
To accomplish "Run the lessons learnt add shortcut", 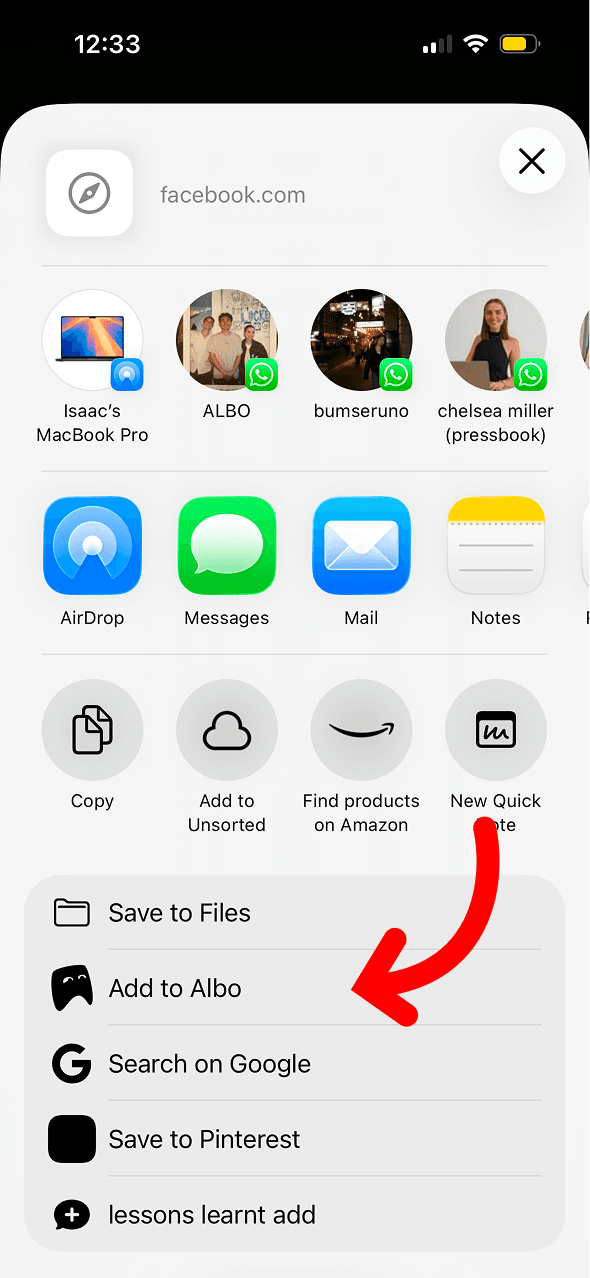I will 295,1214.
